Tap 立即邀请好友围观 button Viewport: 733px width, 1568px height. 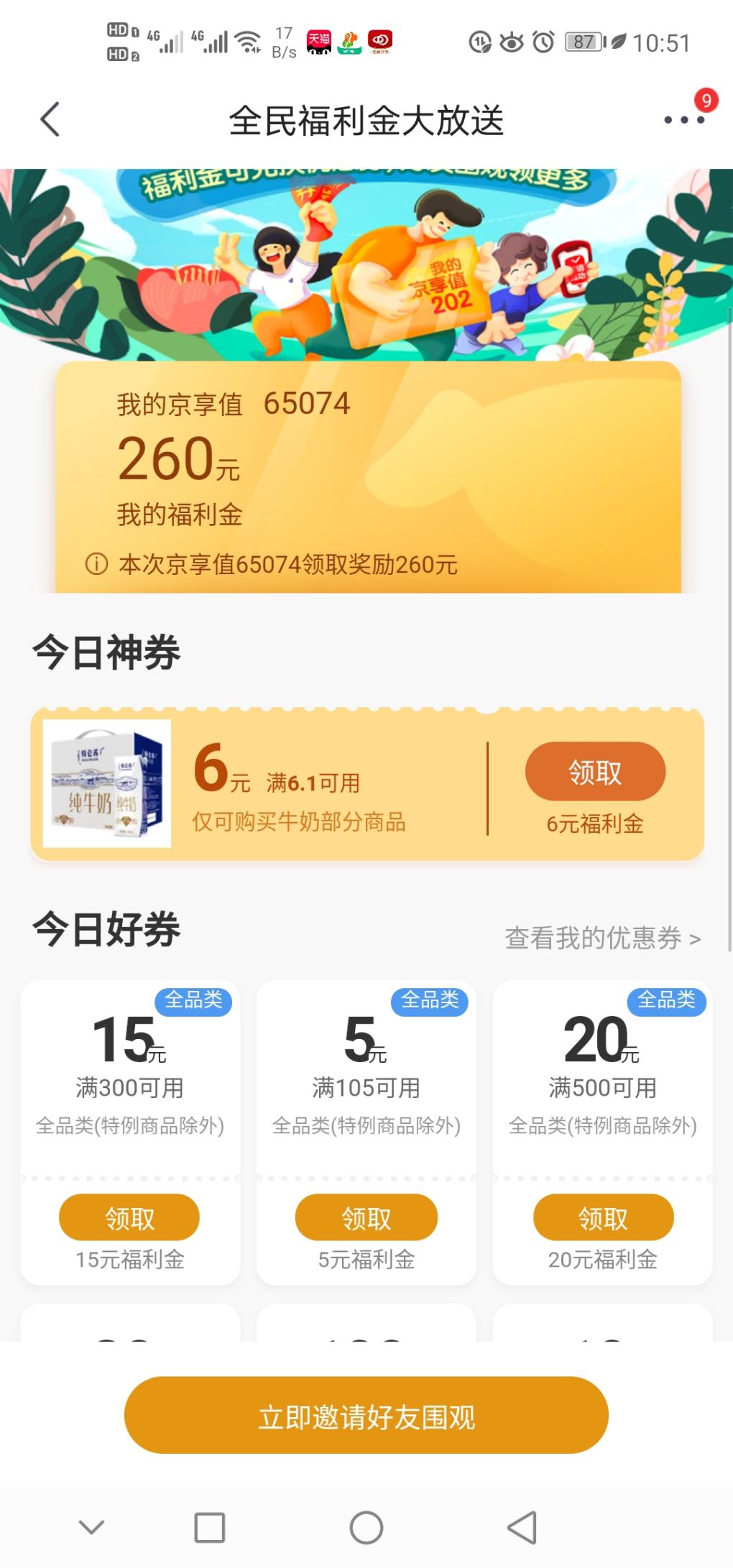[x=366, y=1416]
